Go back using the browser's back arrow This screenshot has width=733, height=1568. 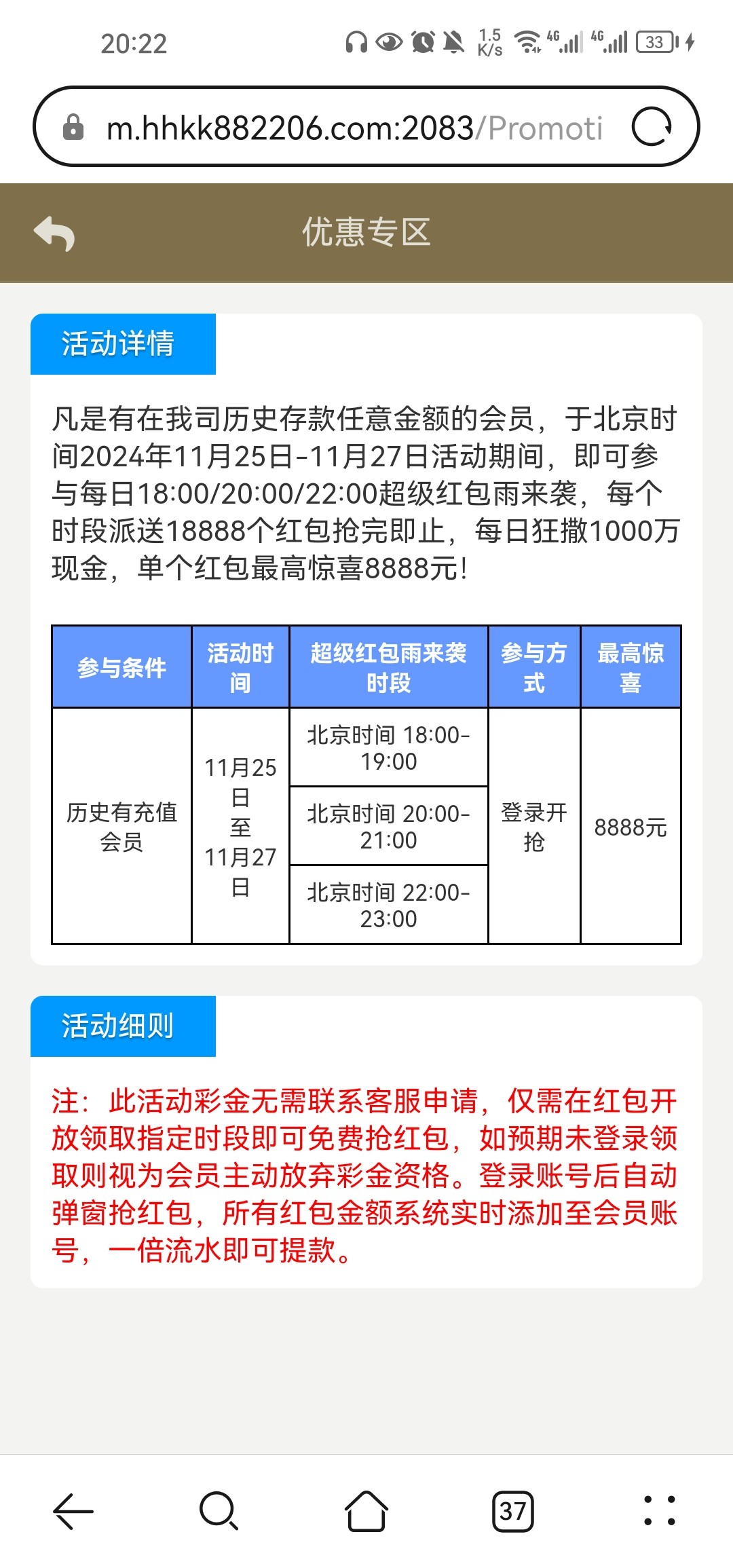click(x=73, y=1511)
